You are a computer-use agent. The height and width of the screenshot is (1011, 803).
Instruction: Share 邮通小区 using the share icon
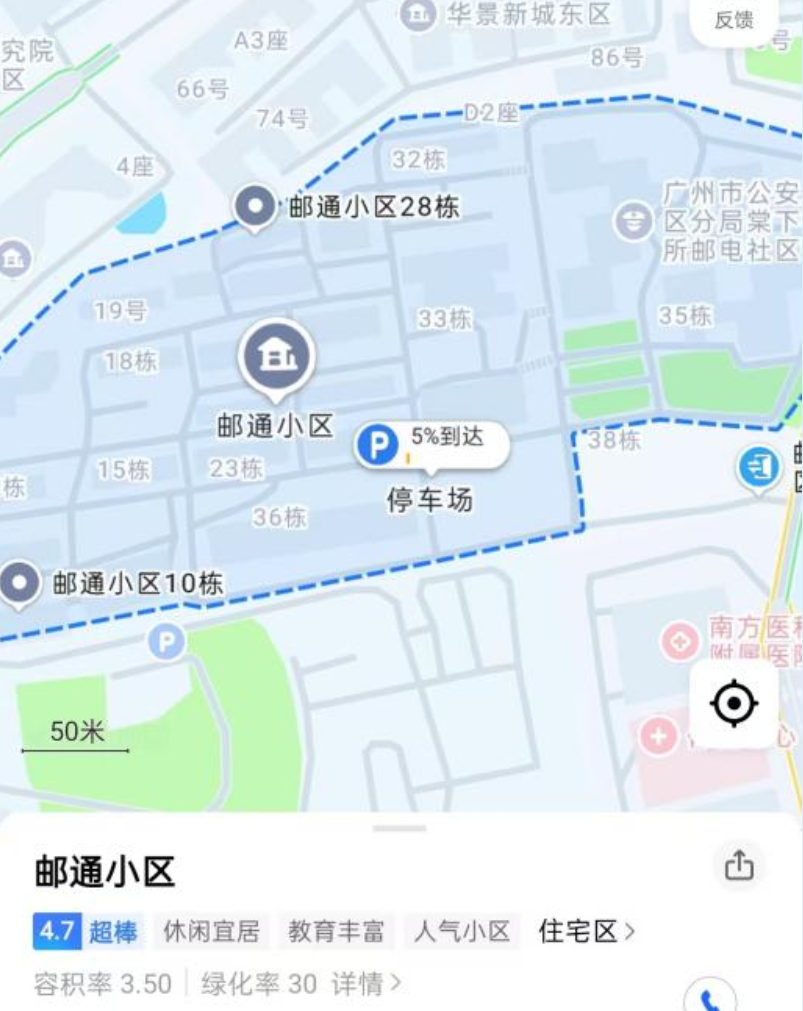(x=738, y=864)
